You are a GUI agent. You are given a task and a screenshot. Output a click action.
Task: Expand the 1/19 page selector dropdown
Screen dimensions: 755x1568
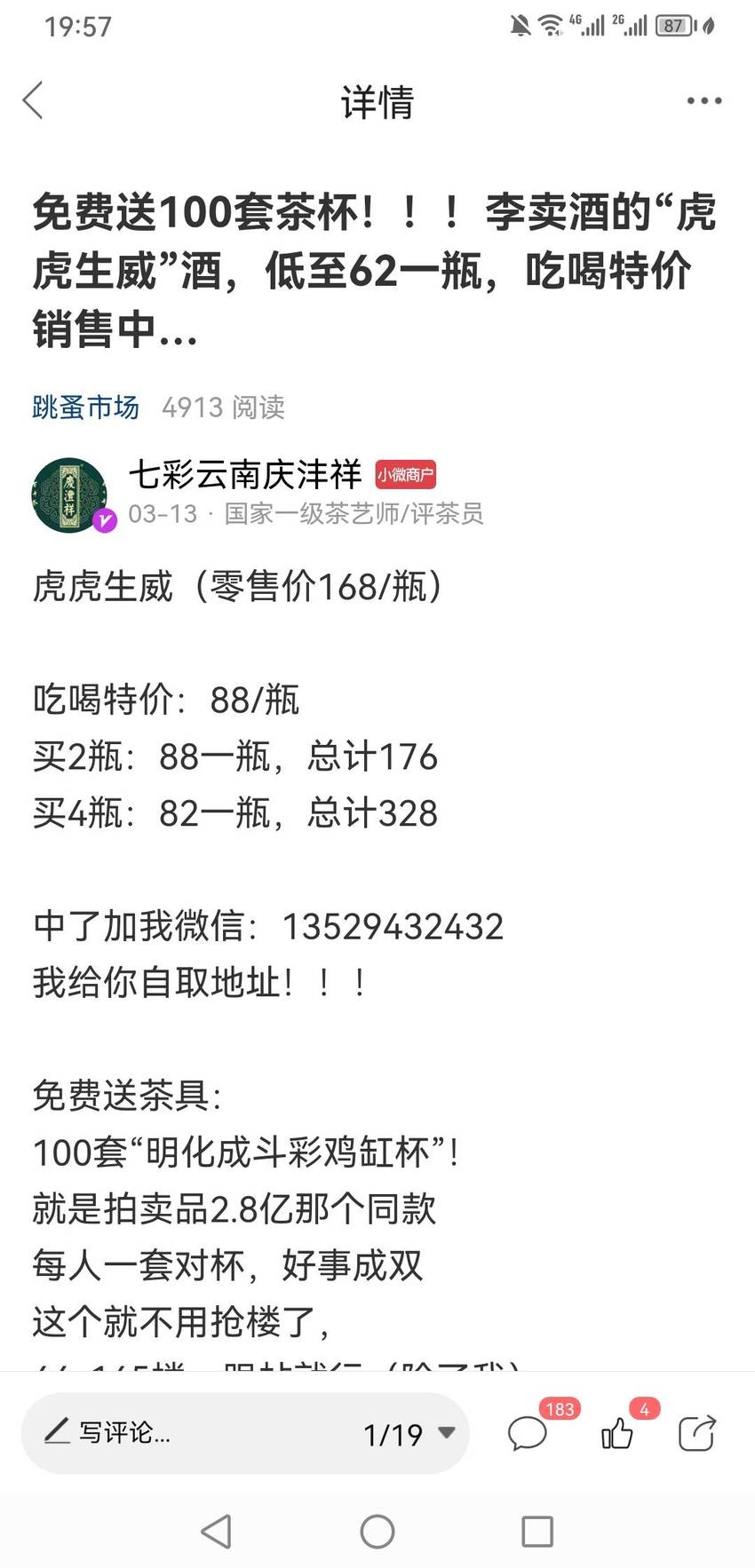point(409,1434)
